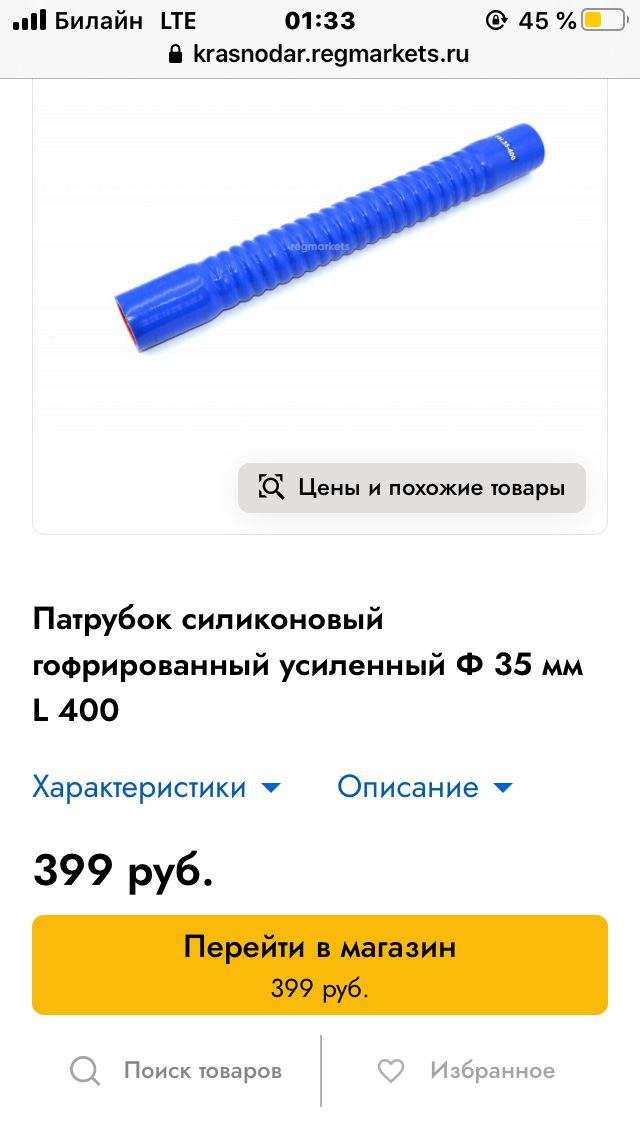The height and width of the screenshot is (1136, 640).
Task: Open the blue silicone hose product image
Action: [x=330, y=240]
